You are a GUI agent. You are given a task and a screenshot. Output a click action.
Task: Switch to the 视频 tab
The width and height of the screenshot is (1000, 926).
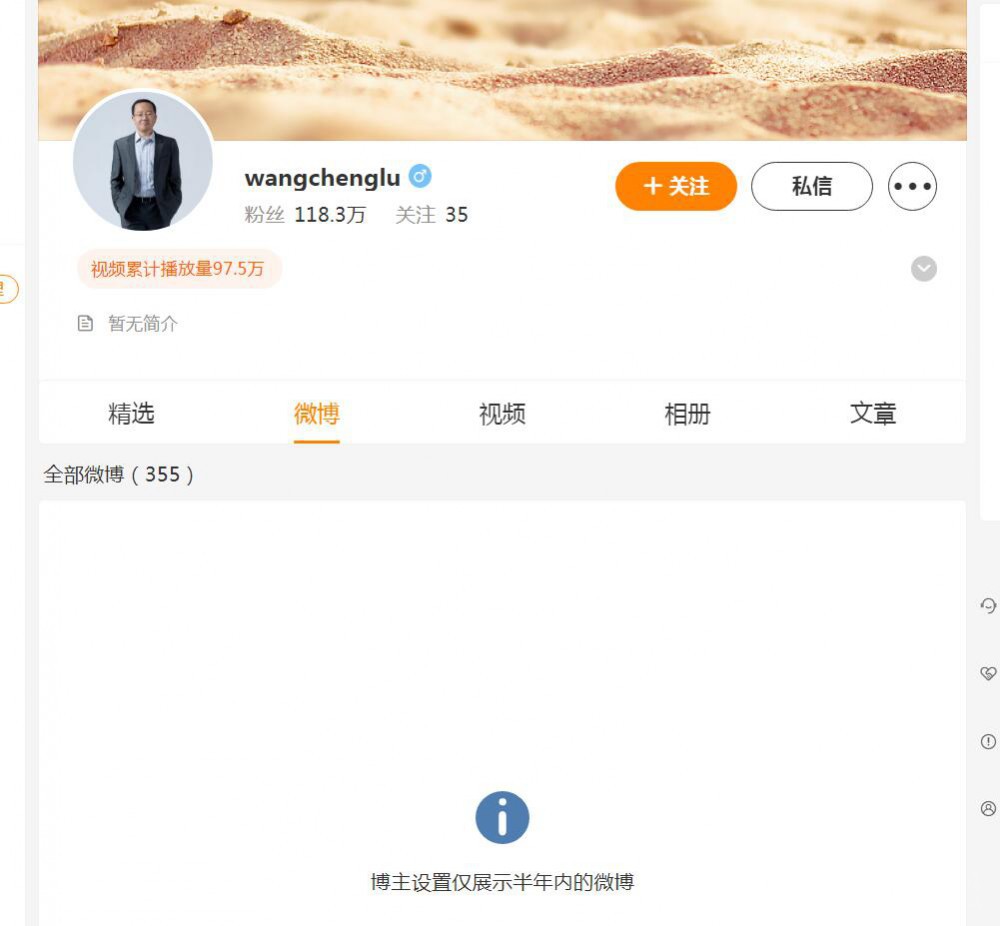tap(502, 414)
